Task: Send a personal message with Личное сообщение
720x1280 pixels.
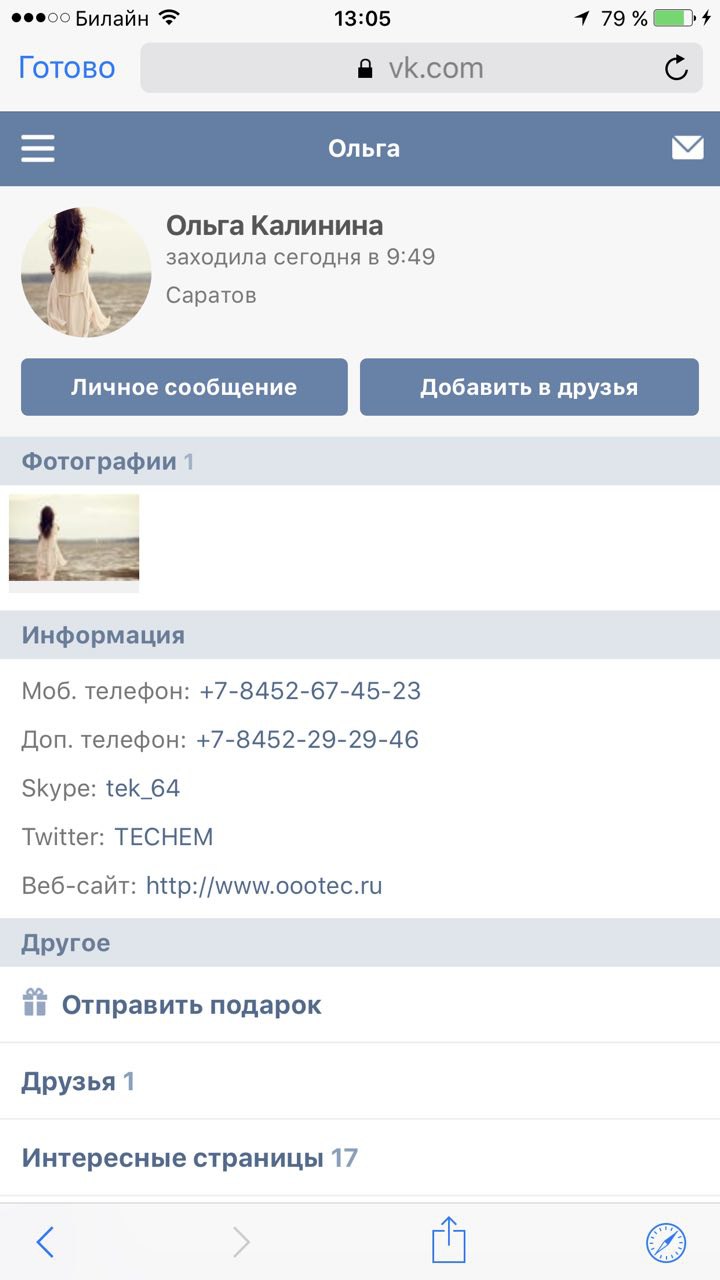Action: coord(184,387)
